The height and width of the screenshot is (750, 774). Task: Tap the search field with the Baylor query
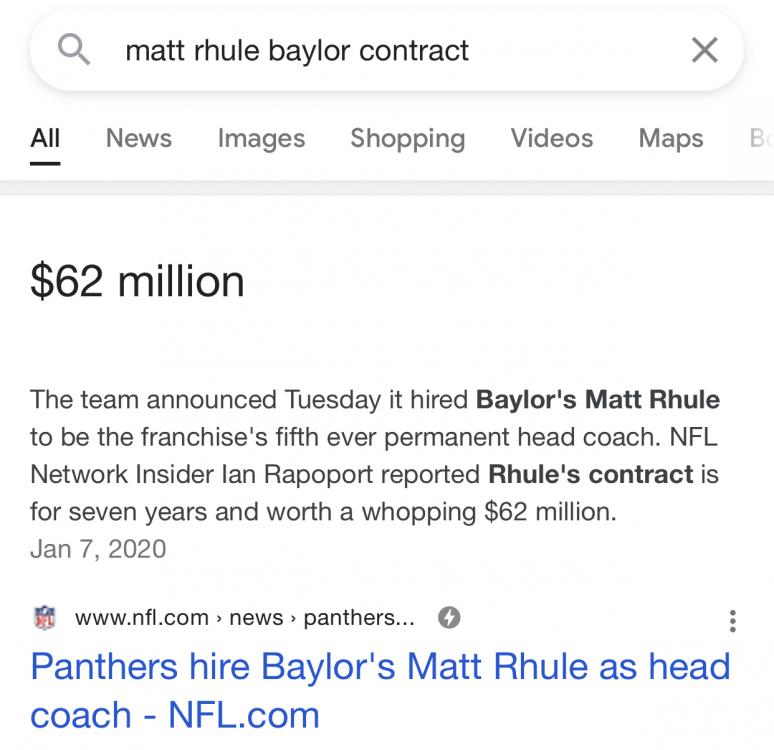296,51
